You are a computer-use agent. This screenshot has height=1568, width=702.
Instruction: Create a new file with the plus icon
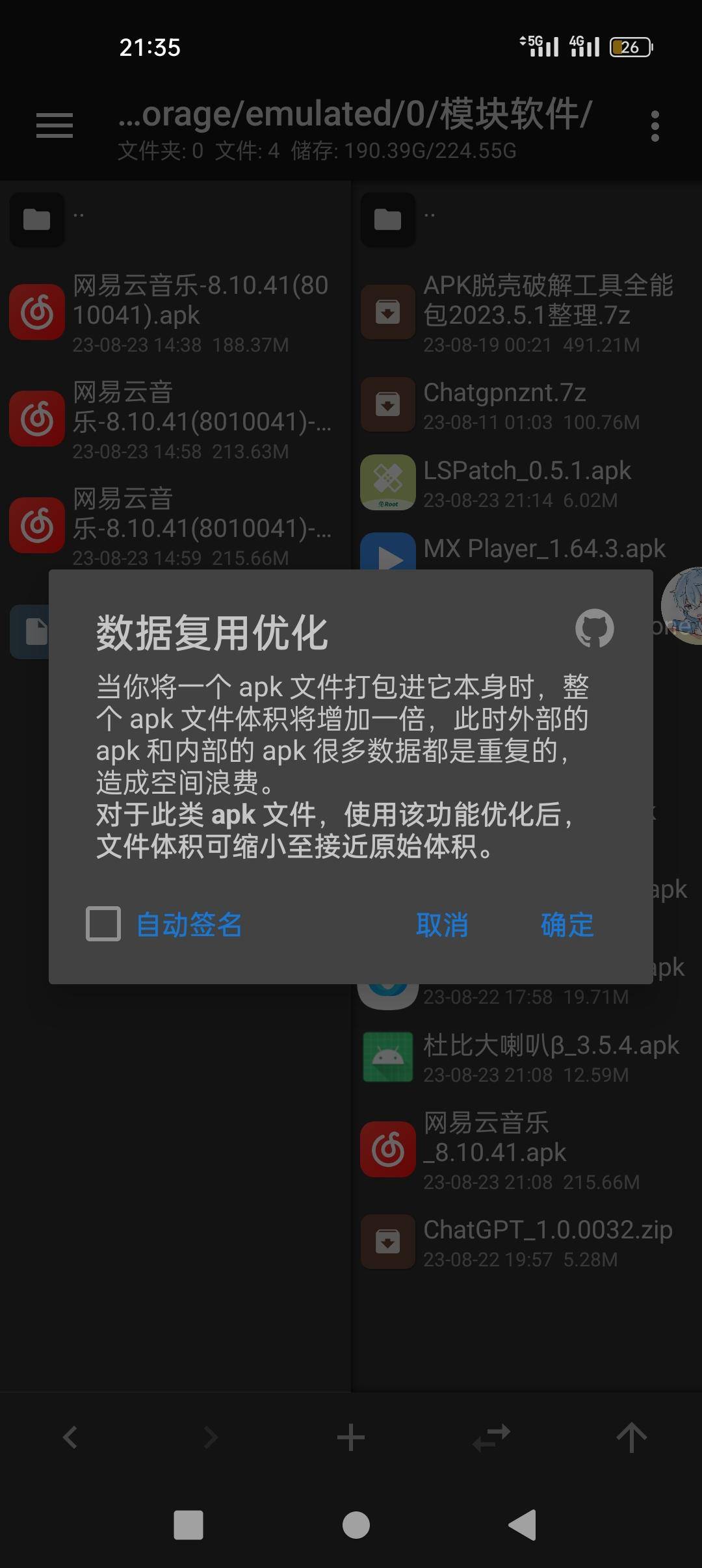(x=351, y=1437)
